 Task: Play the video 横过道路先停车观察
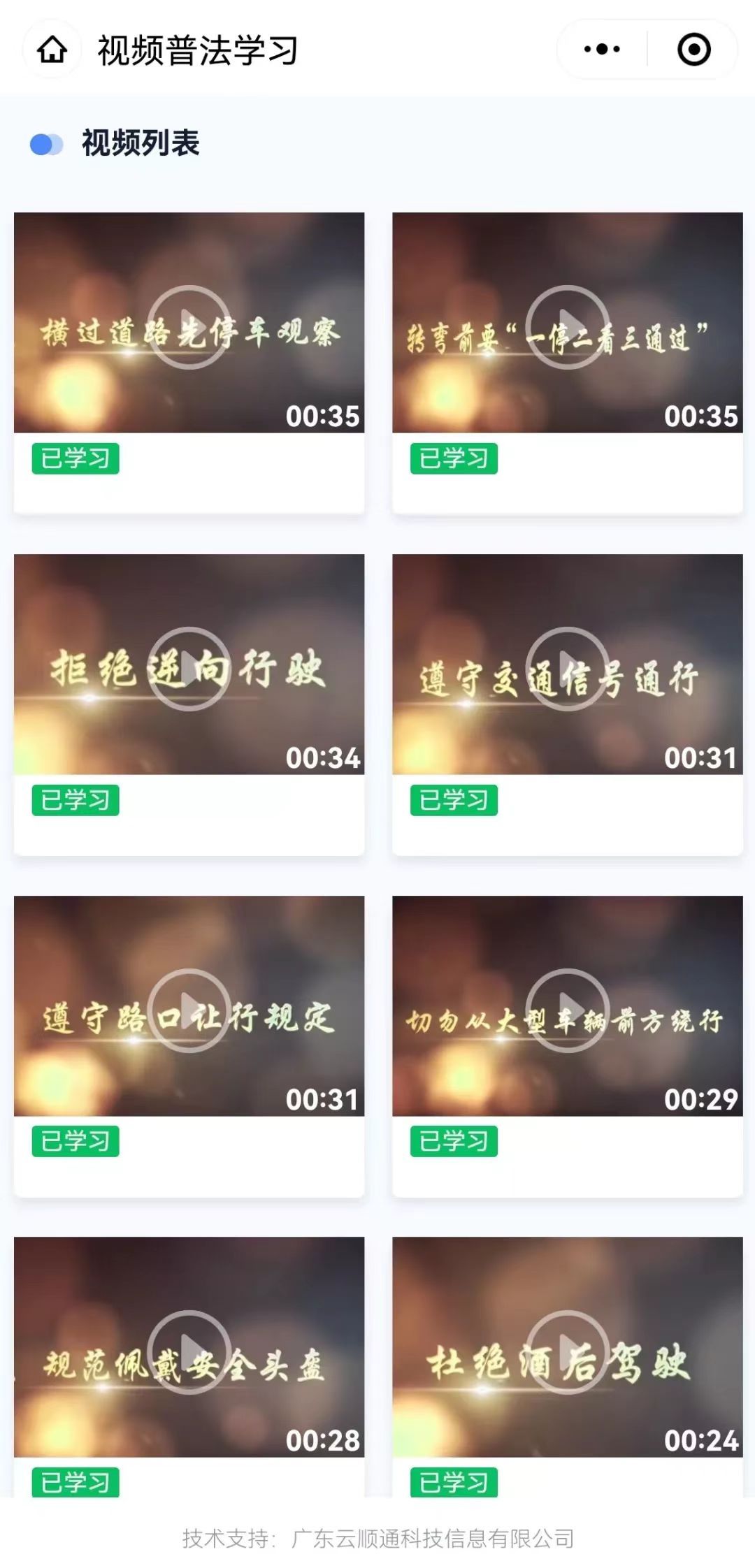pyautogui.click(x=189, y=326)
